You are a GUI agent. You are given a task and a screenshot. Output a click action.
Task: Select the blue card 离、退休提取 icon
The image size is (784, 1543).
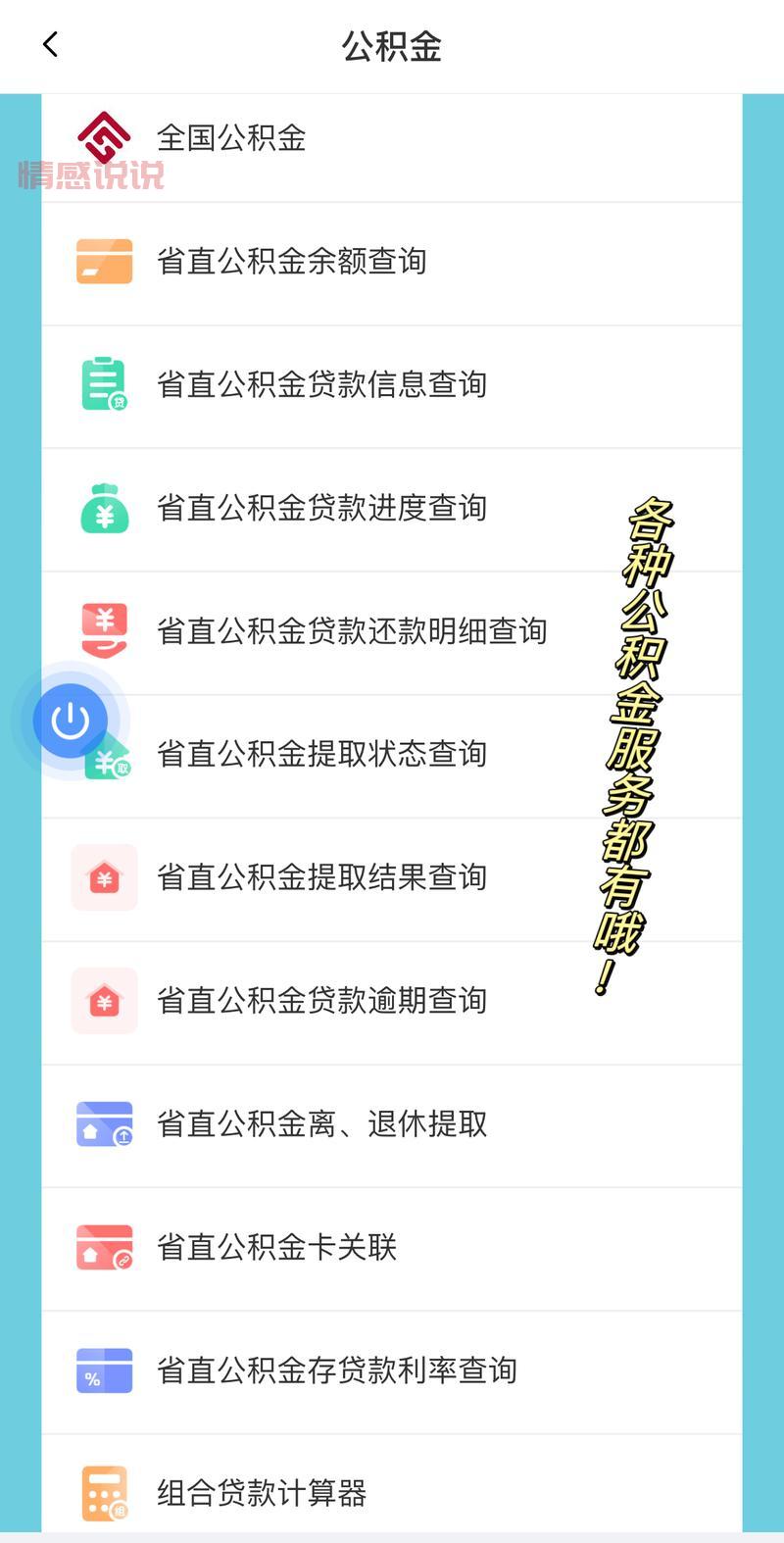(103, 1124)
